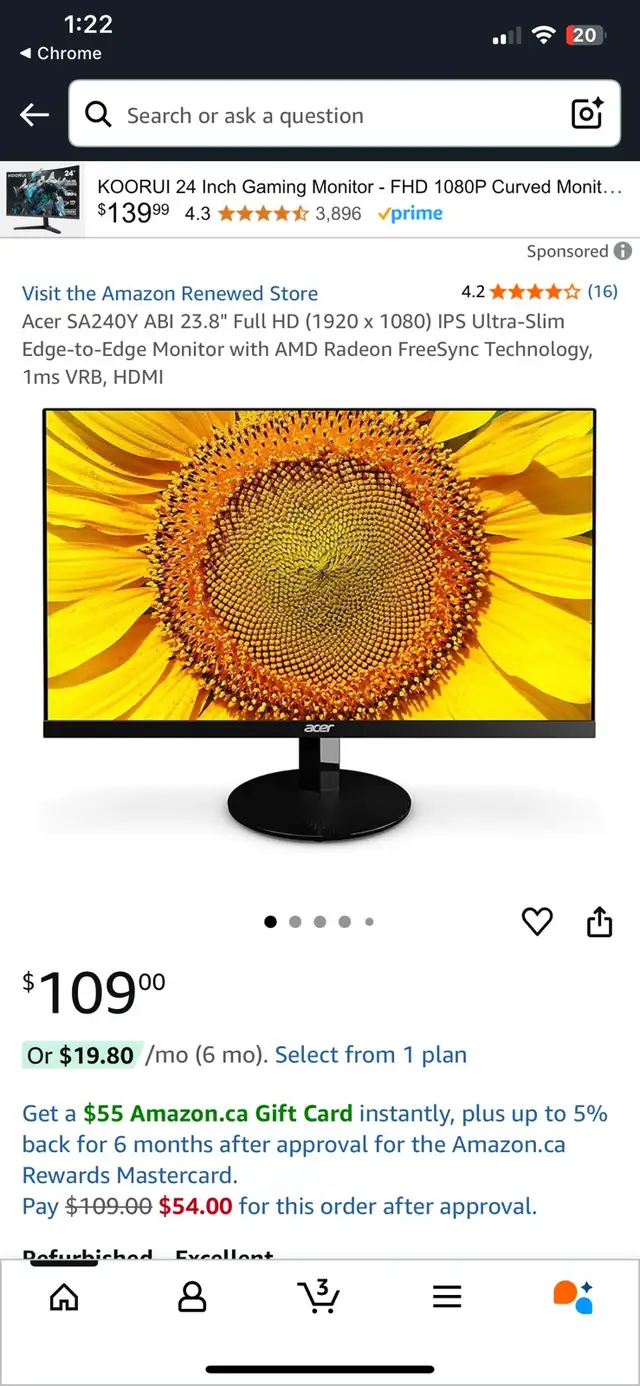The image size is (640, 1386).
Task: Open the account profile tab
Action: pos(191,1297)
